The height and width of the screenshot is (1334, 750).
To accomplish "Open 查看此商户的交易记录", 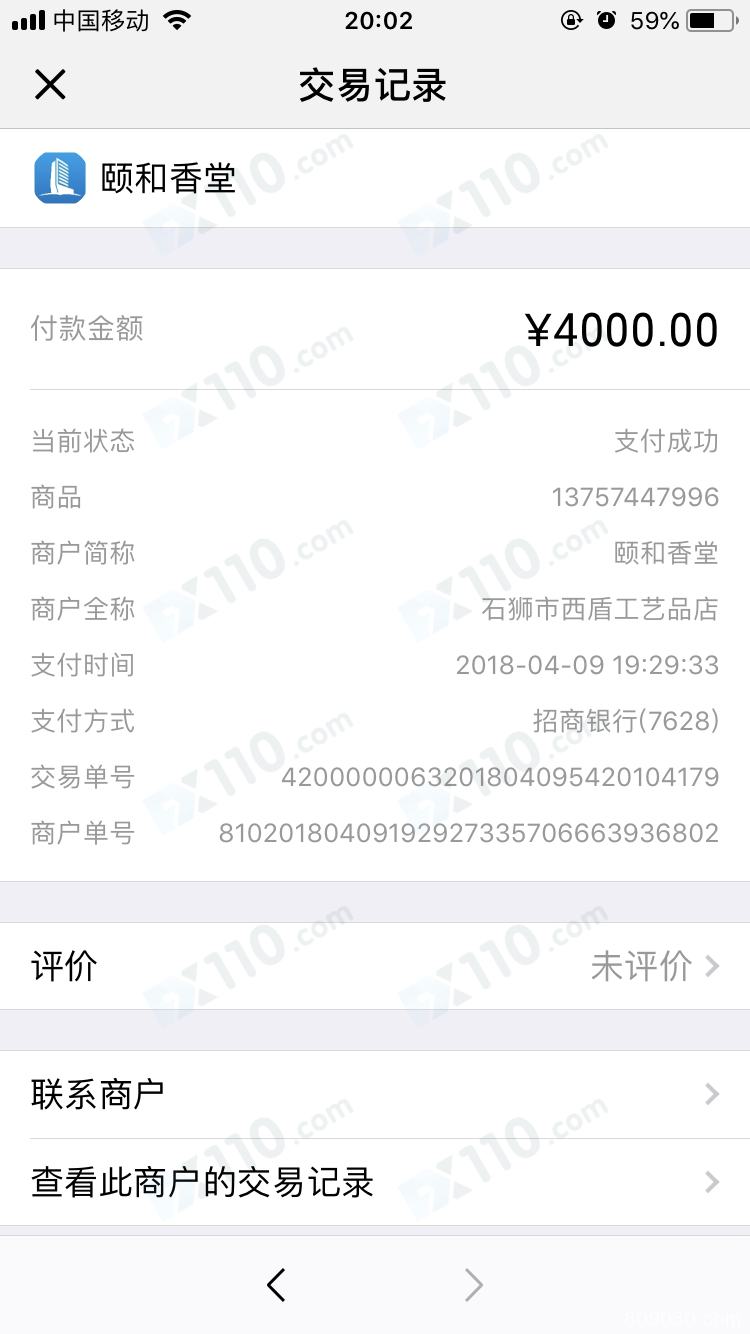I will tap(375, 1183).
